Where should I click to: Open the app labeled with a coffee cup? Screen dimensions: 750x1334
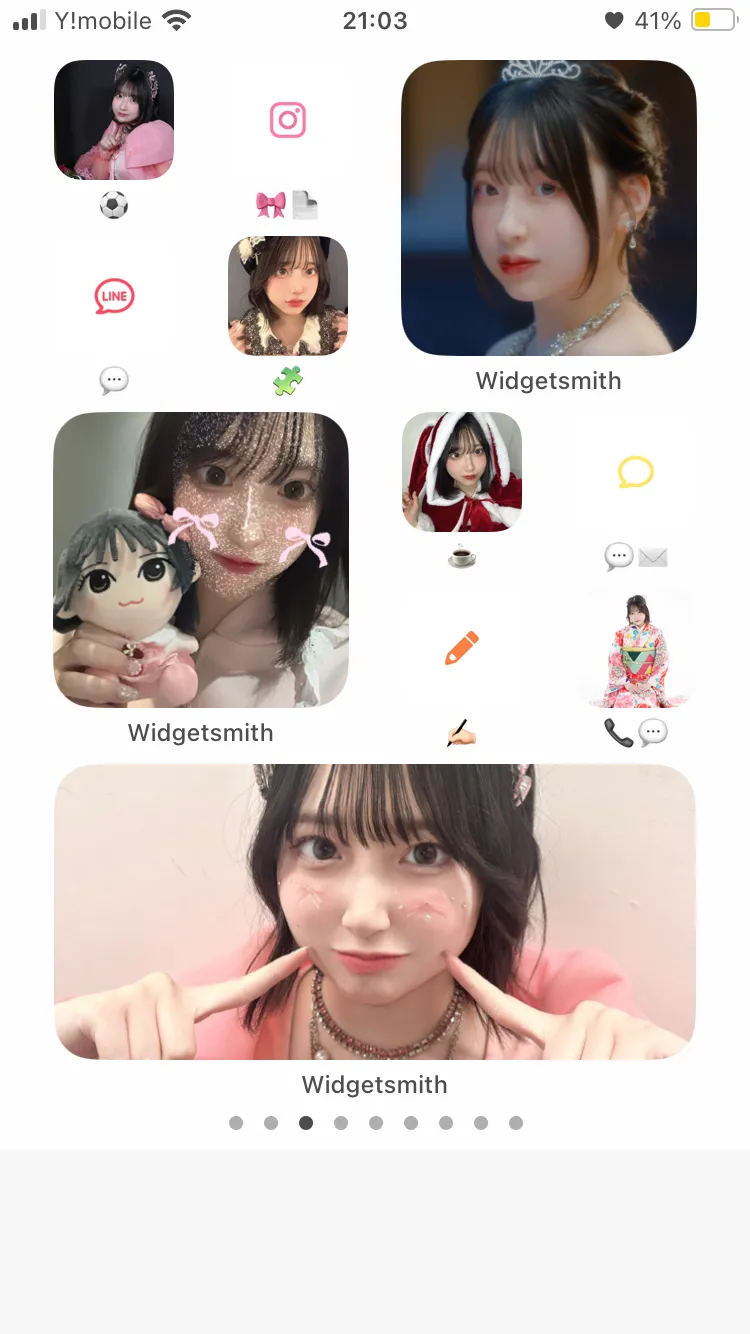tap(462, 472)
